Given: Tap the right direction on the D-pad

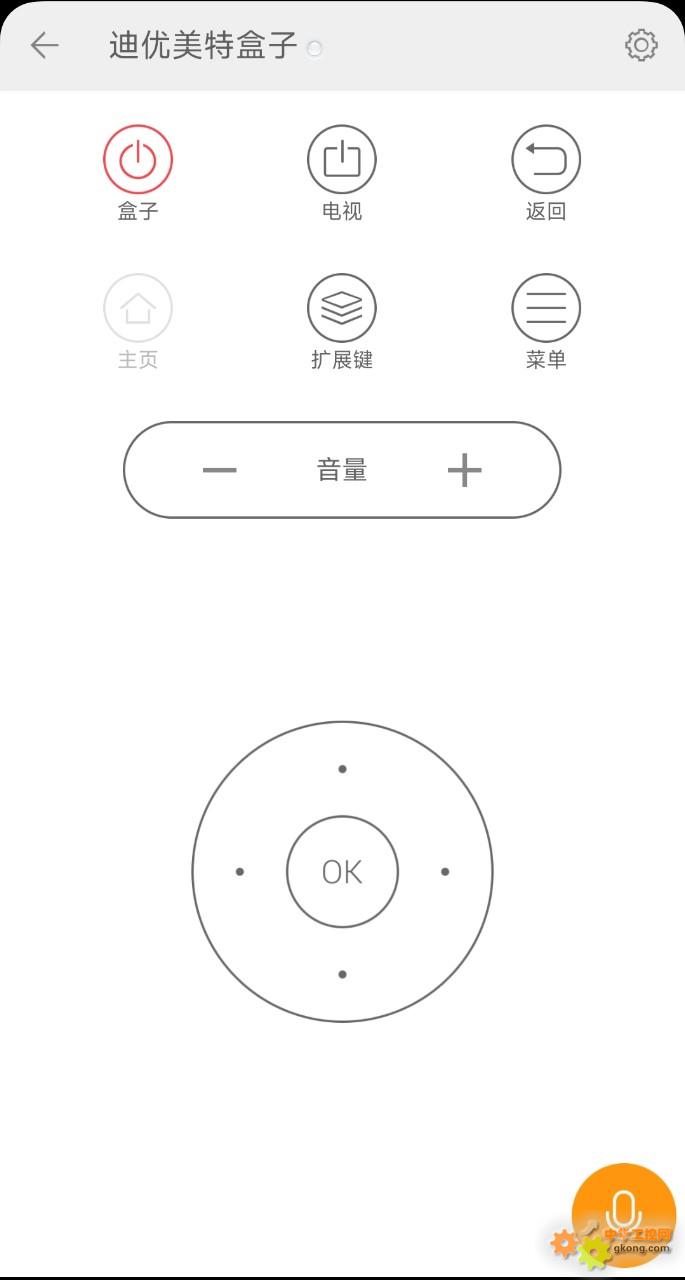Looking at the screenshot, I should pyautogui.click(x=445, y=872).
